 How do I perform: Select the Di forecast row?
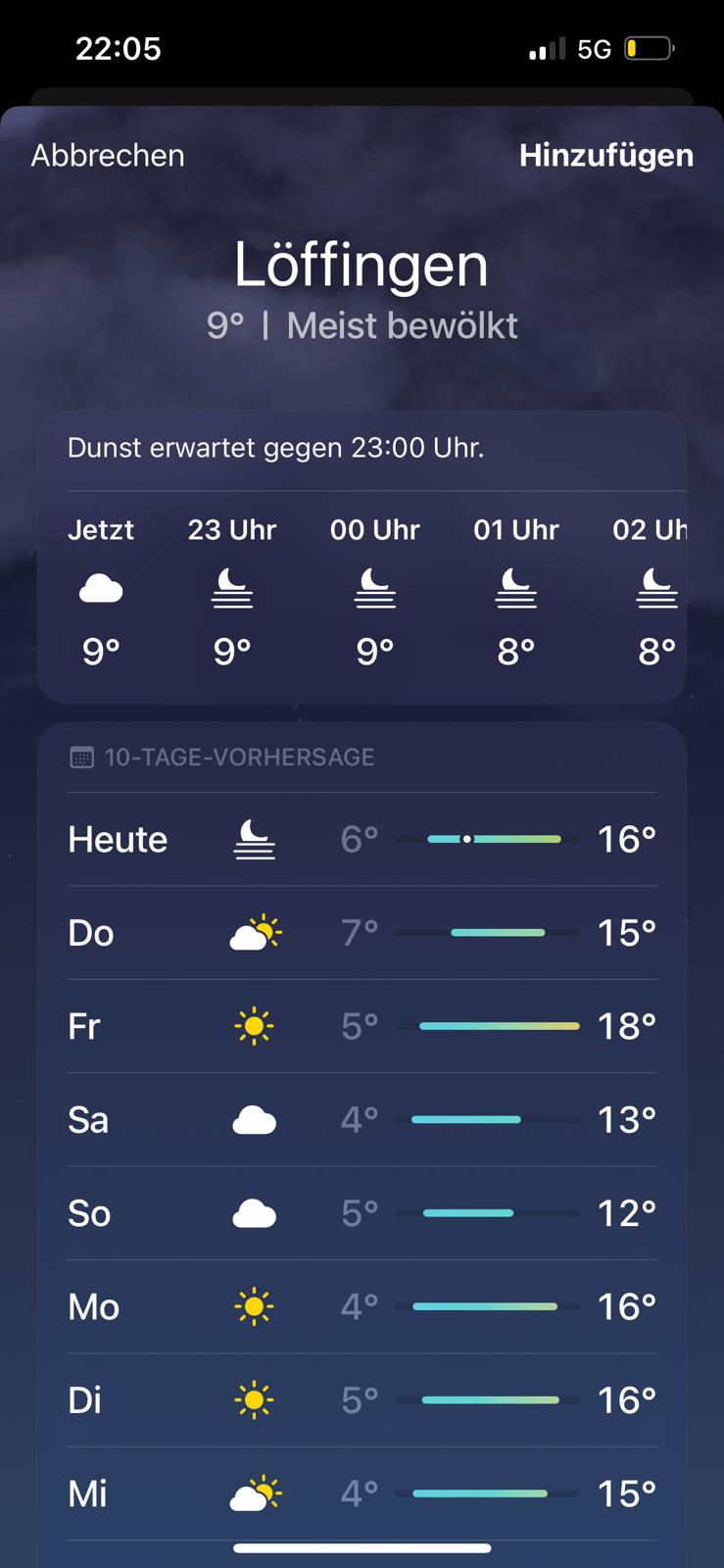[x=362, y=1399]
